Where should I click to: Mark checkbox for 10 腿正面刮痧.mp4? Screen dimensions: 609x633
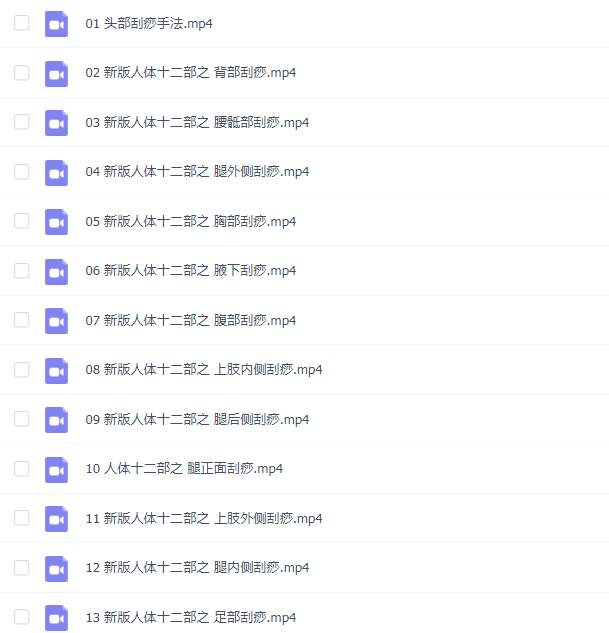[22, 469]
